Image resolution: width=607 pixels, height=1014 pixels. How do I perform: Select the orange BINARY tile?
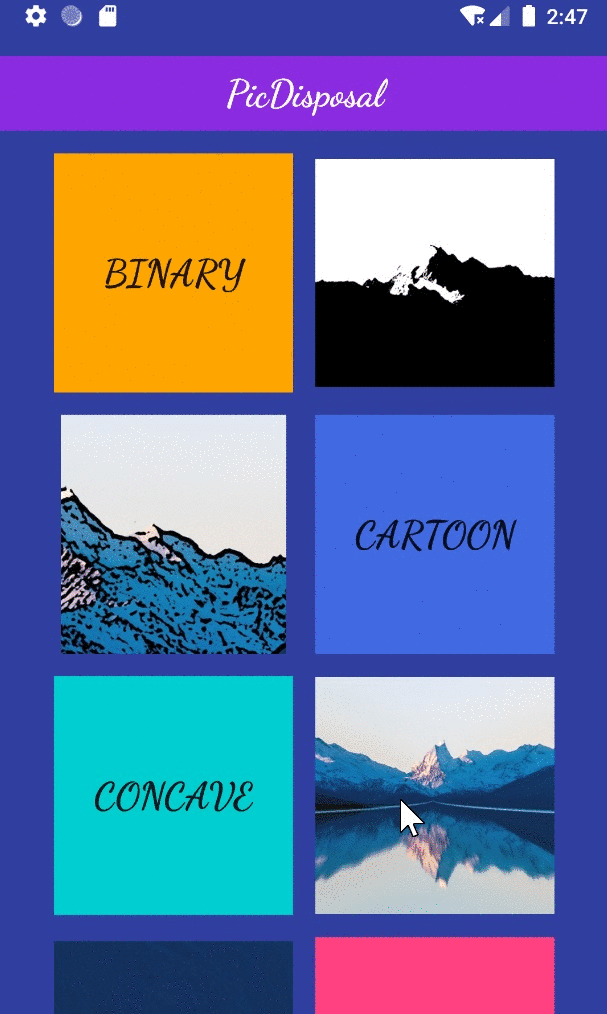point(173,272)
